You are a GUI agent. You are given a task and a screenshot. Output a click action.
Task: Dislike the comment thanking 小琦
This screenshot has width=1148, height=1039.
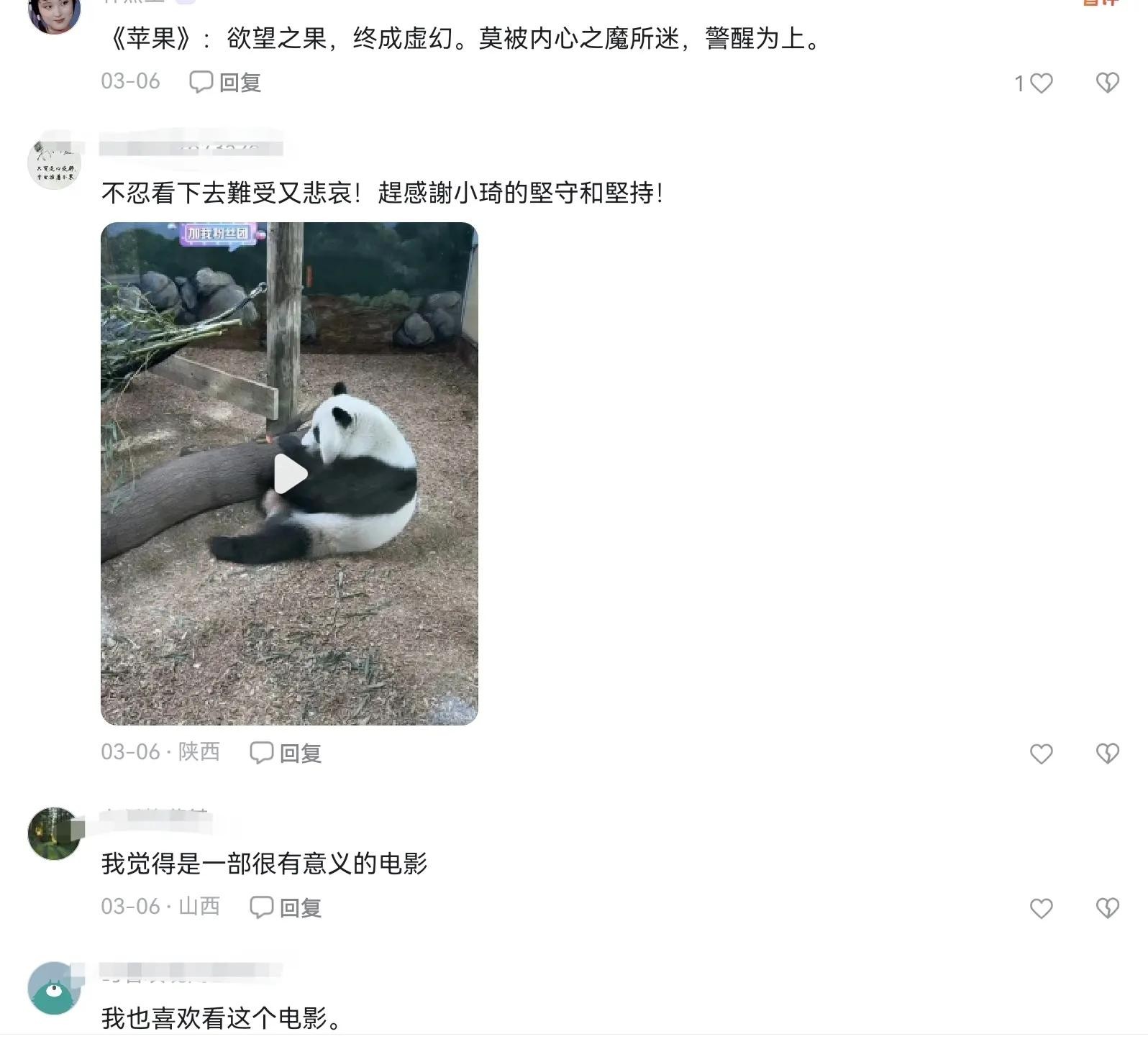(x=1107, y=754)
